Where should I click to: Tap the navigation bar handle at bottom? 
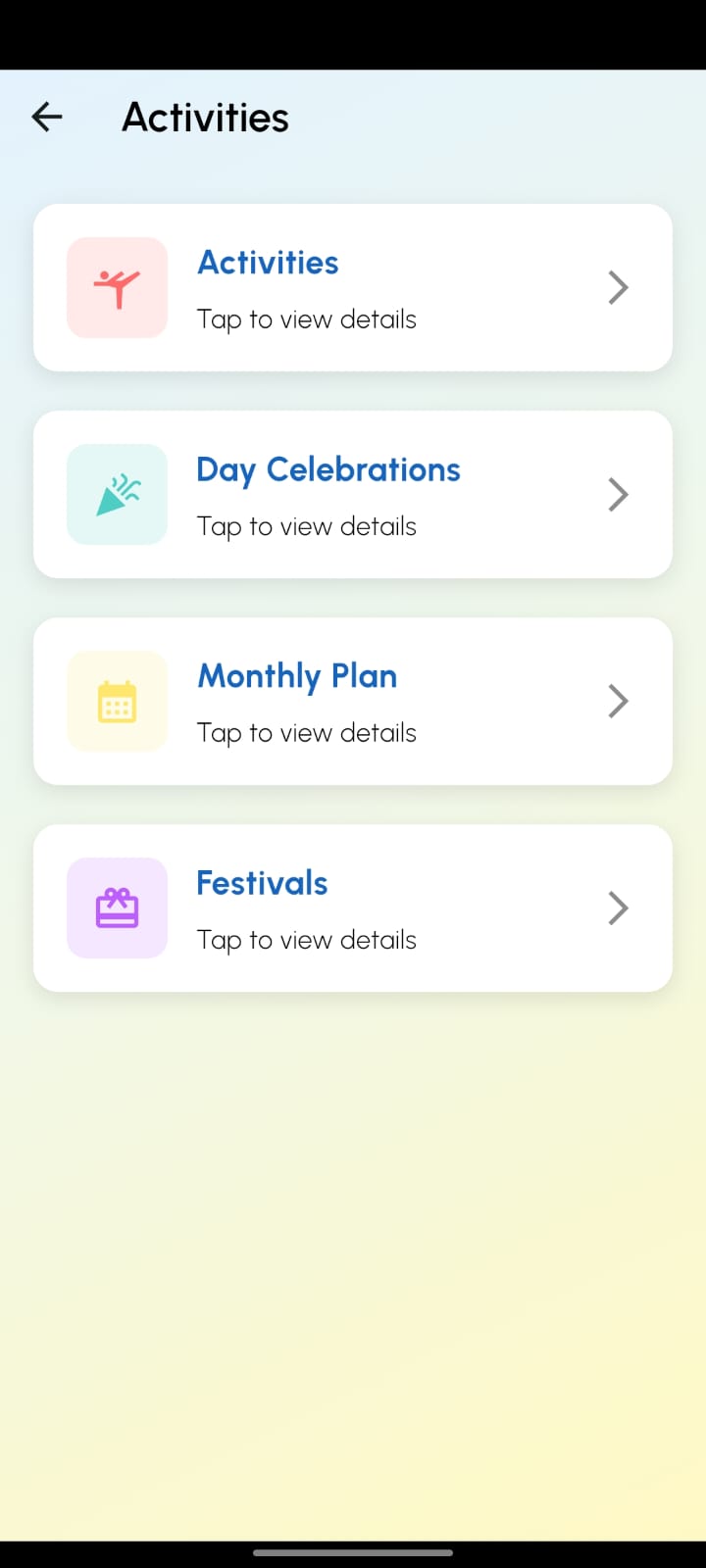click(x=353, y=1553)
